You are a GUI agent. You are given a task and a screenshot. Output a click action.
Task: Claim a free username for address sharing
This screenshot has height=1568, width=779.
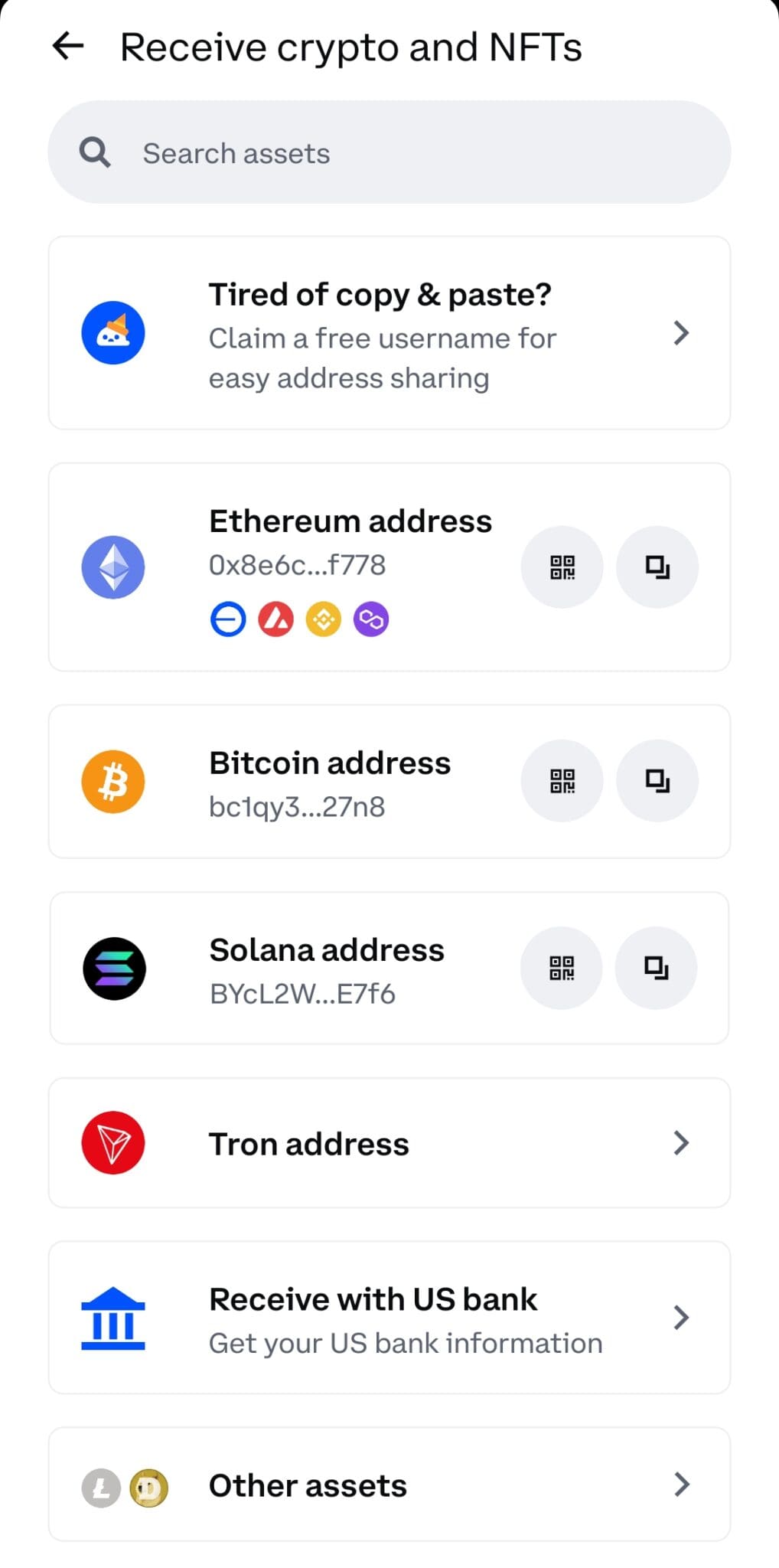tap(389, 333)
